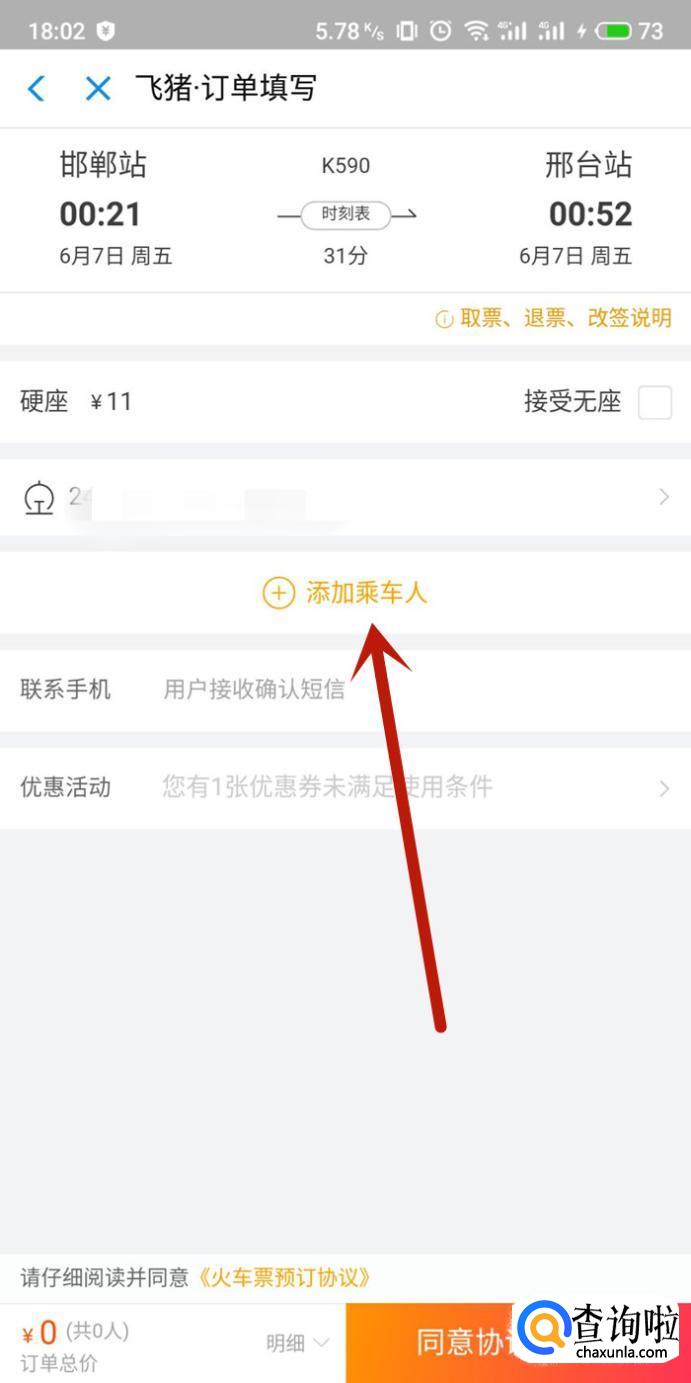The image size is (691, 1383).
Task: Open 取票、退票、改签说明 link
Action: coord(555,319)
